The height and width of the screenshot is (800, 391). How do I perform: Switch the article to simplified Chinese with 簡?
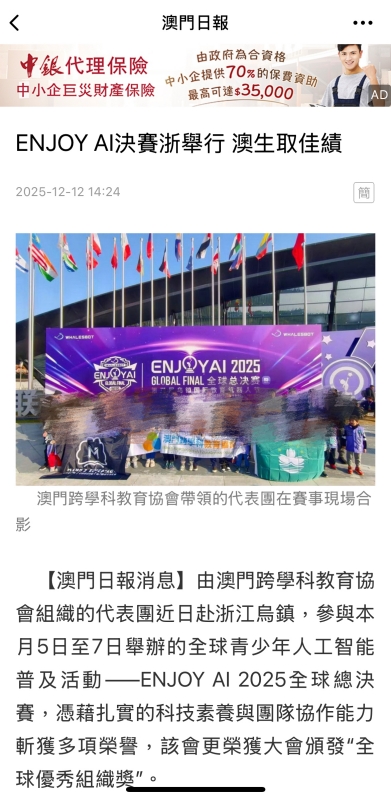[363, 192]
